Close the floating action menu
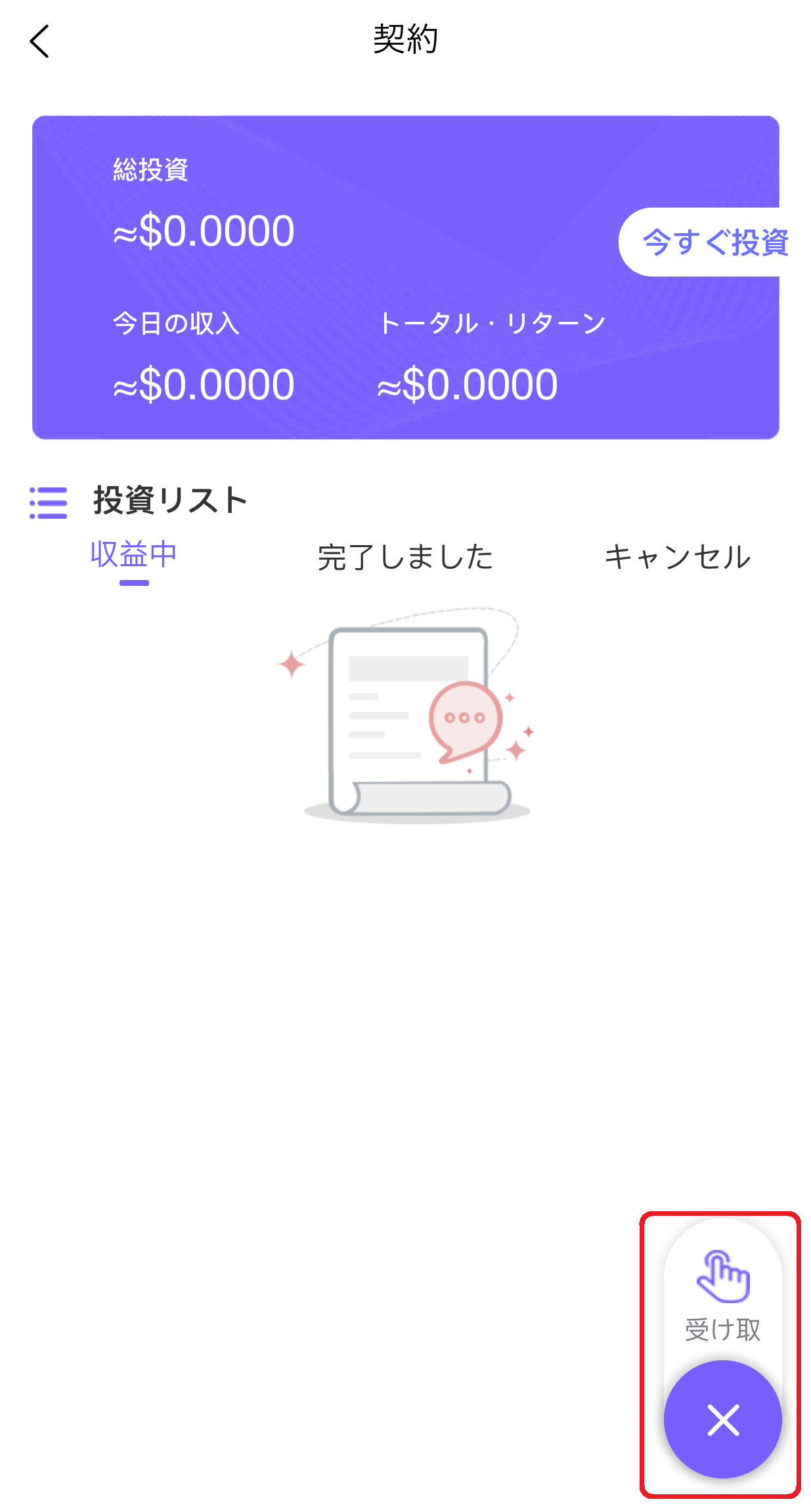Viewport: 811px width, 1512px height. pyautogui.click(x=722, y=1420)
